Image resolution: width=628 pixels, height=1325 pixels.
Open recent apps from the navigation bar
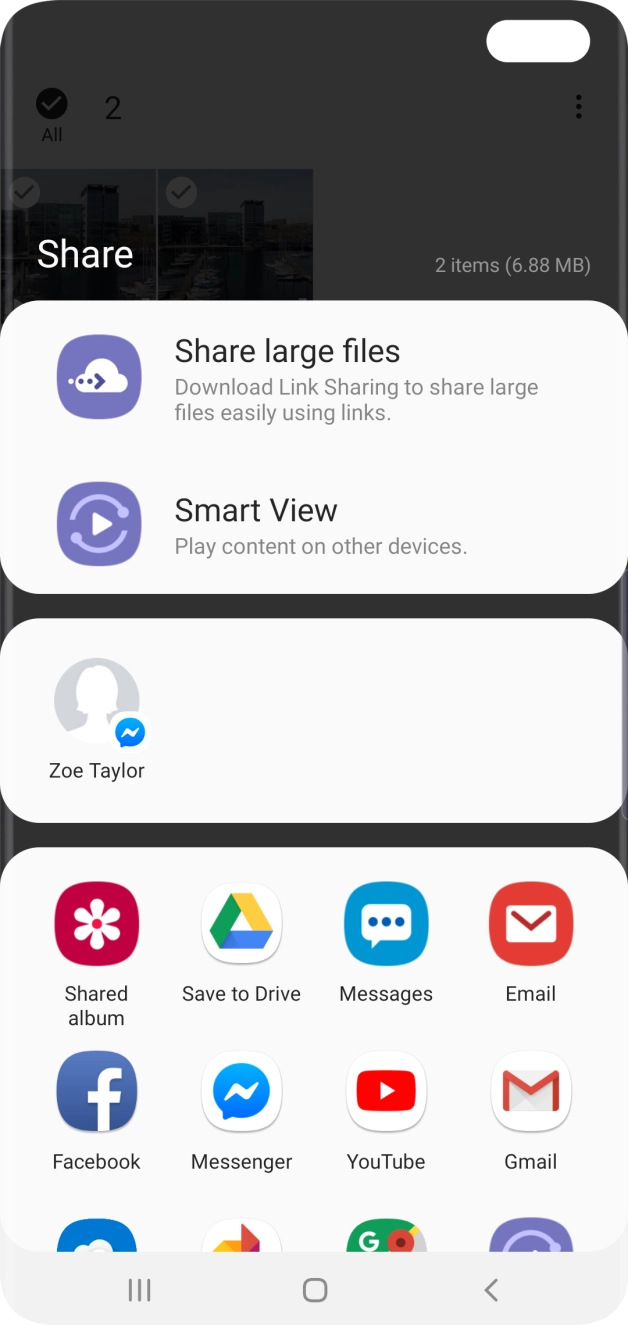click(139, 1290)
